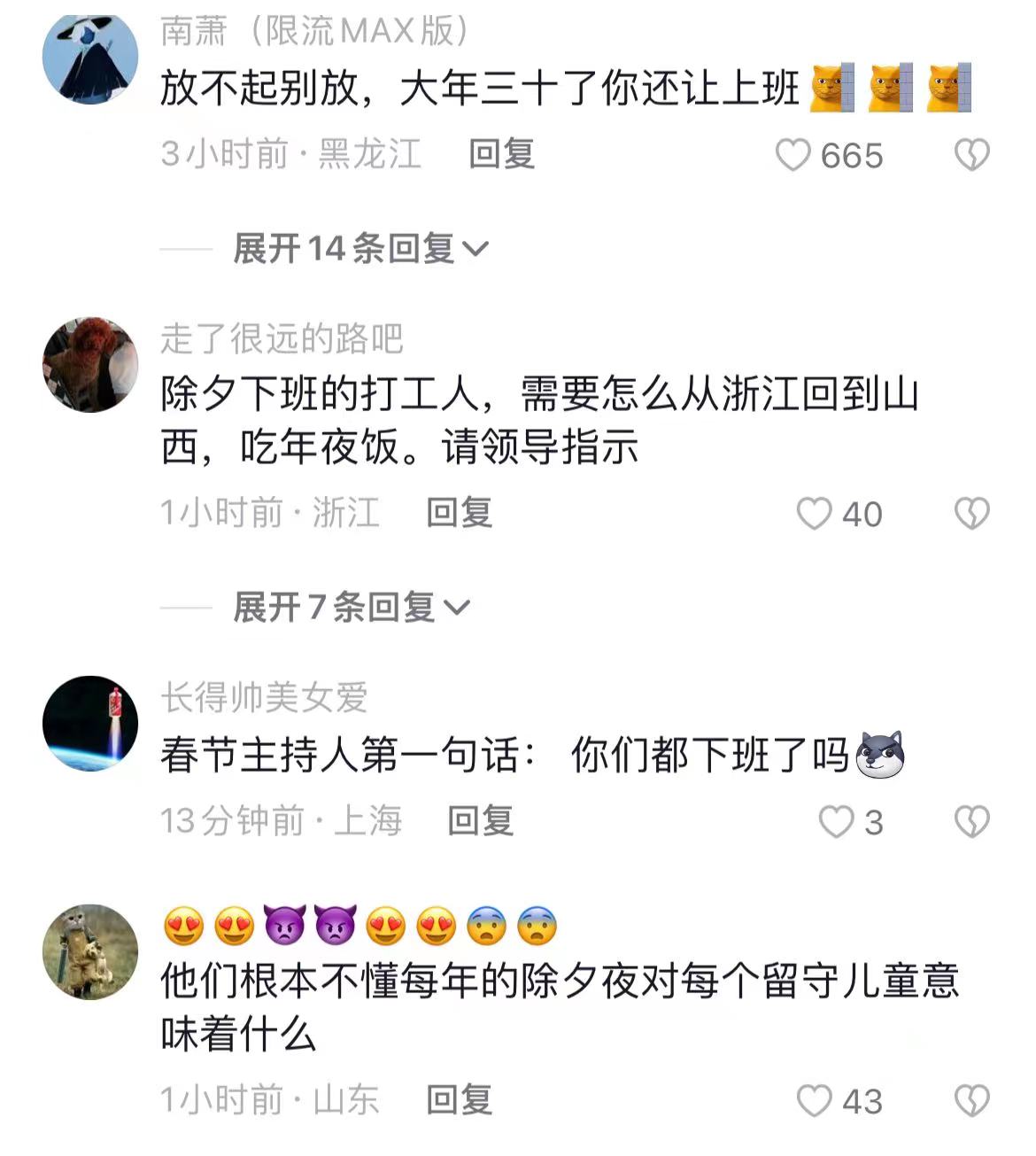Image resolution: width=1036 pixels, height=1156 pixels.
Task: Dislike the comment from 山东
Action: click(x=971, y=1101)
